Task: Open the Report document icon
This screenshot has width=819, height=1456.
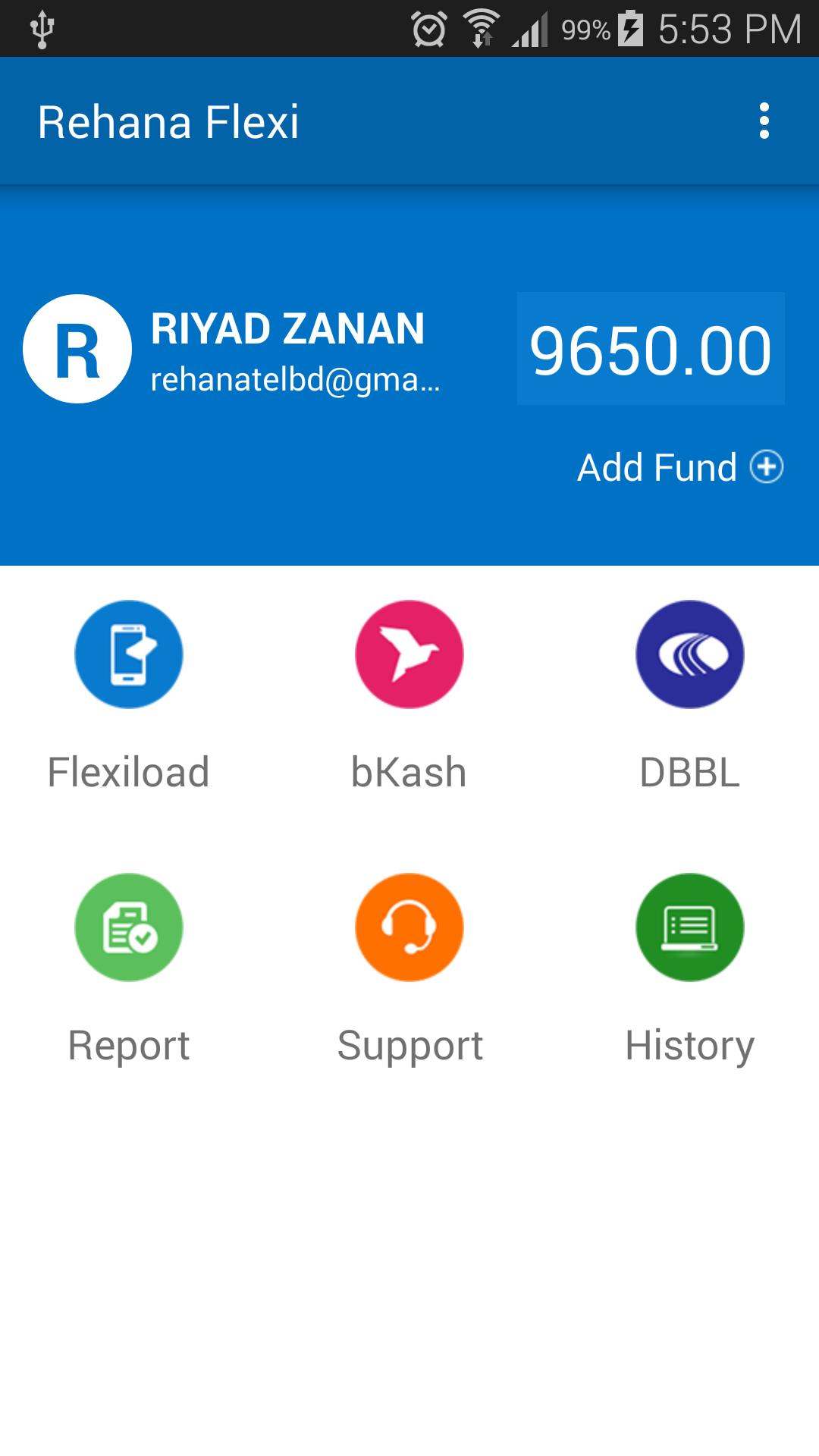Action: [x=128, y=927]
